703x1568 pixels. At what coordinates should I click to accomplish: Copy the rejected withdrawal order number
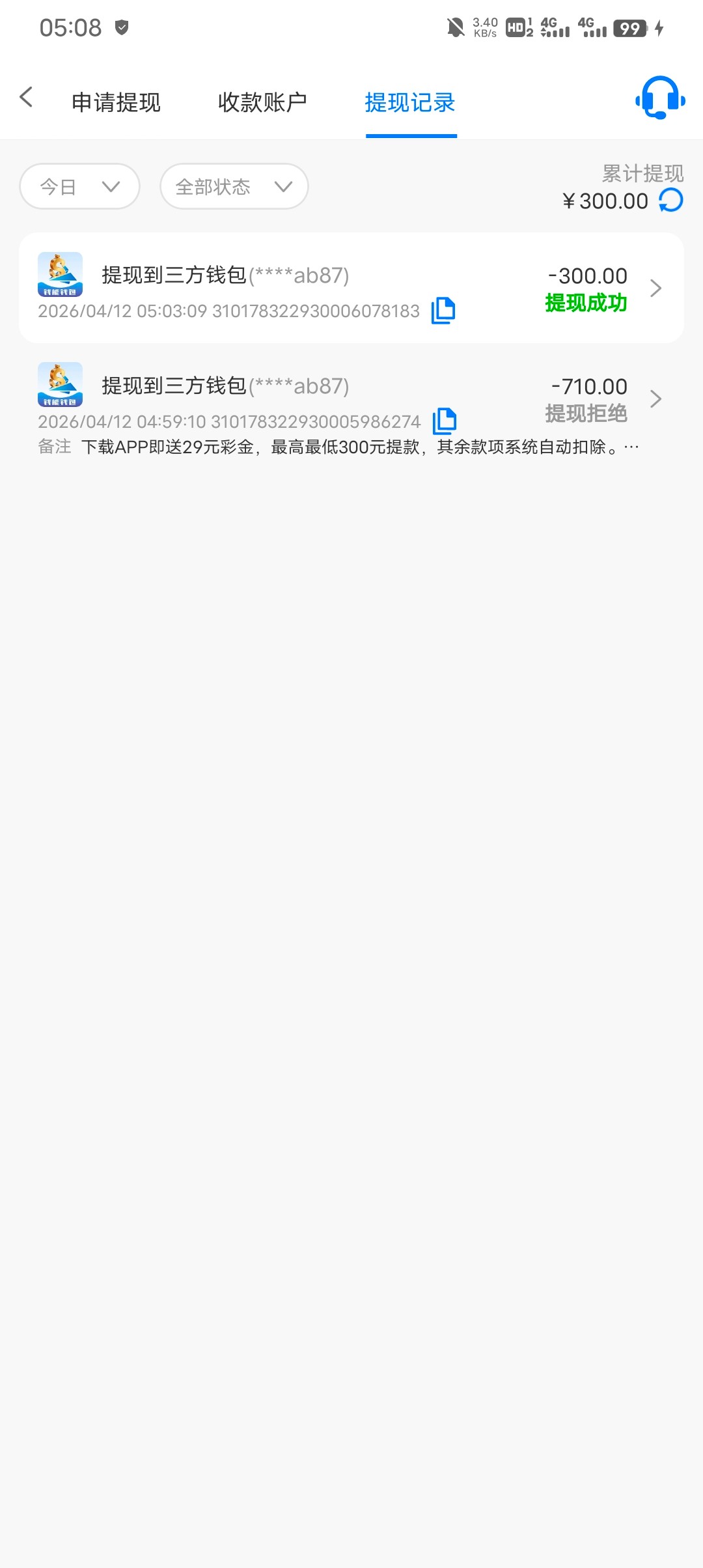pos(443,421)
